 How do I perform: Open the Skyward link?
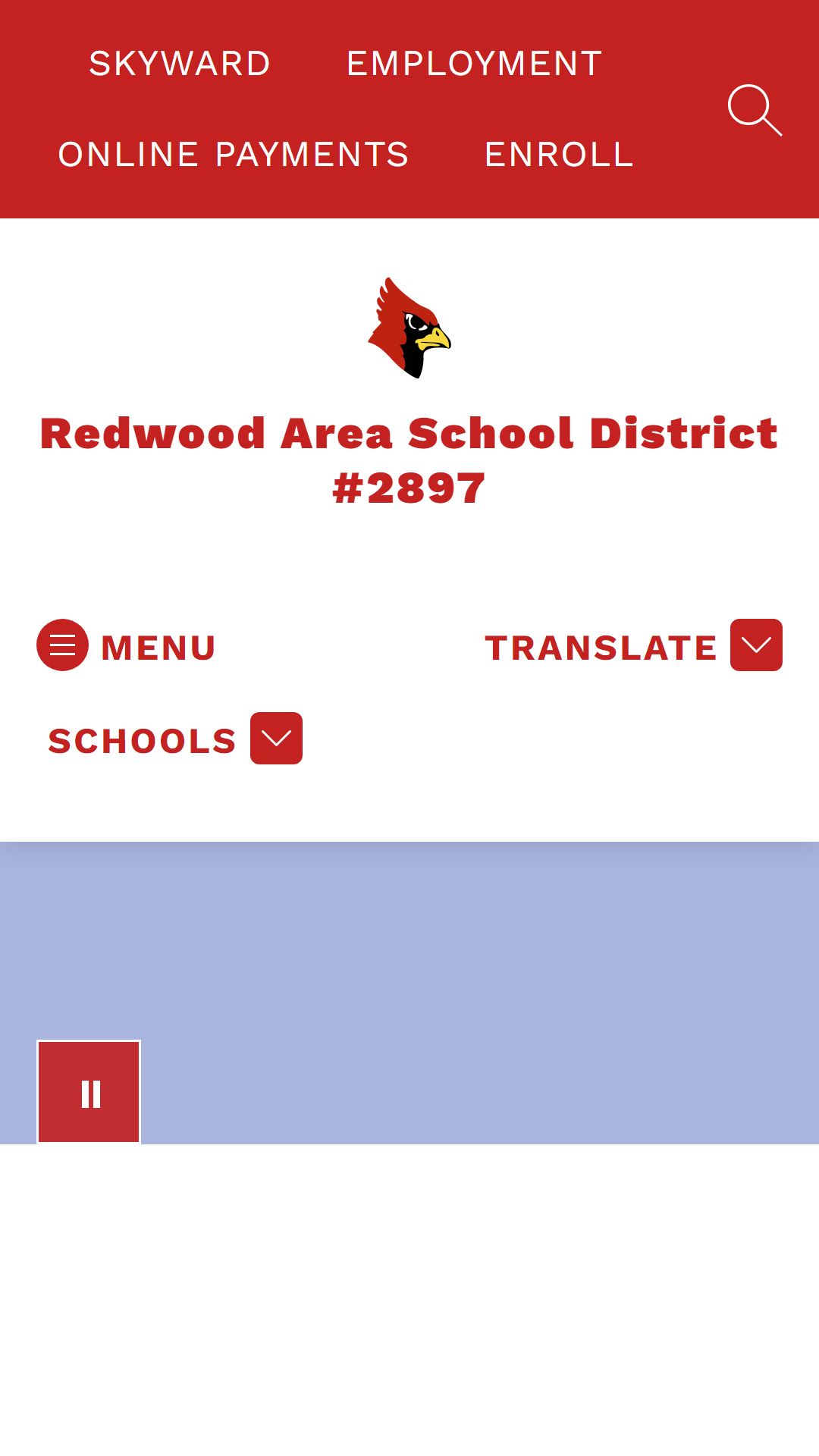[x=180, y=64]
